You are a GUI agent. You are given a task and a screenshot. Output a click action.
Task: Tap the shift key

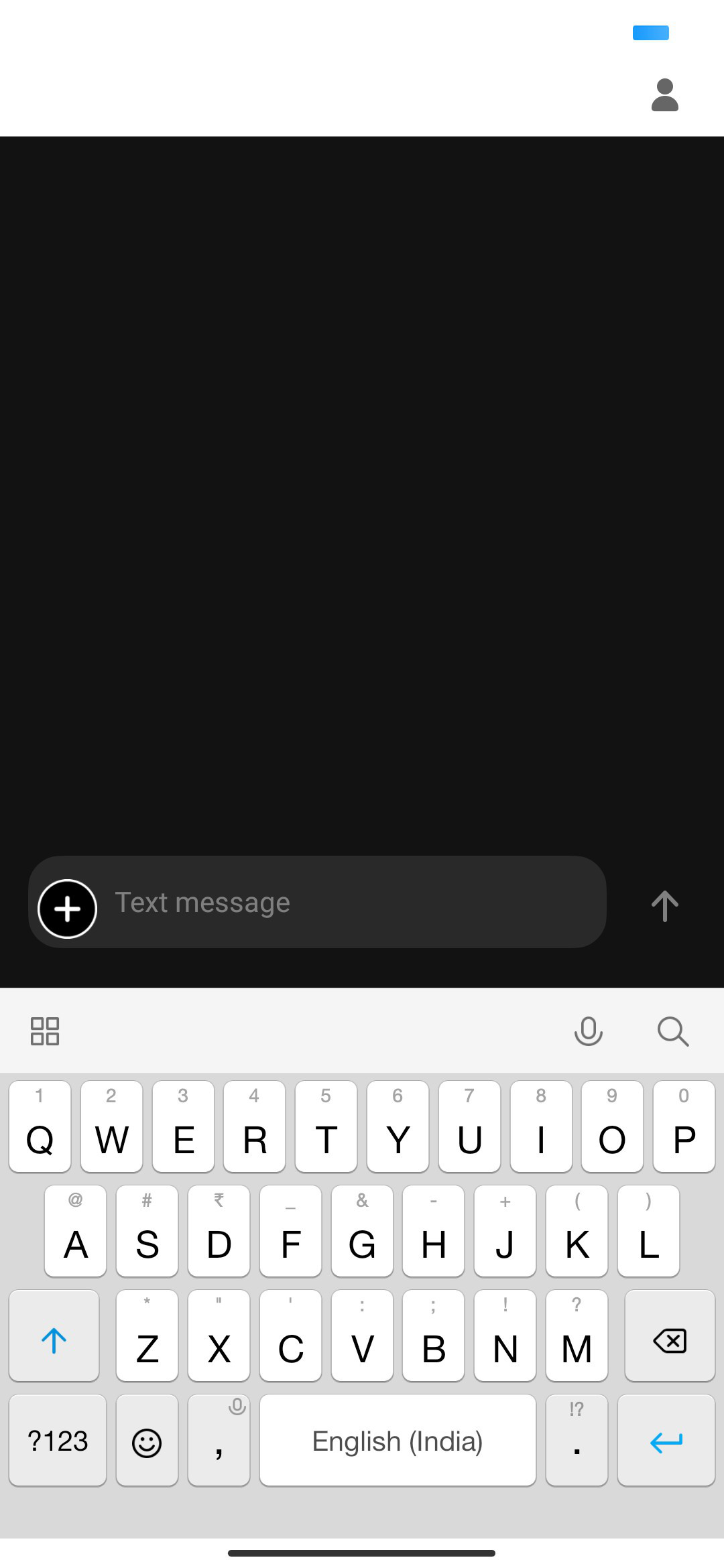(54, 1335)
